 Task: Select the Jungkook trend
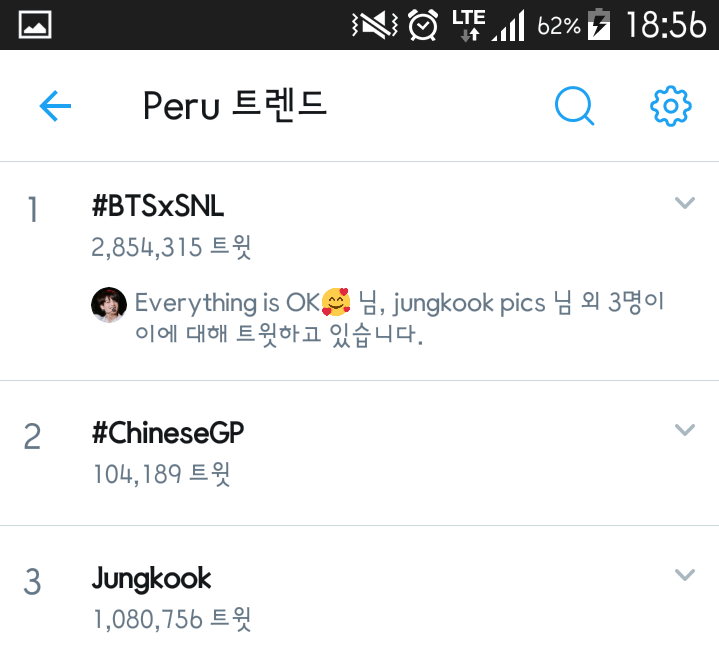pos(152,579)
